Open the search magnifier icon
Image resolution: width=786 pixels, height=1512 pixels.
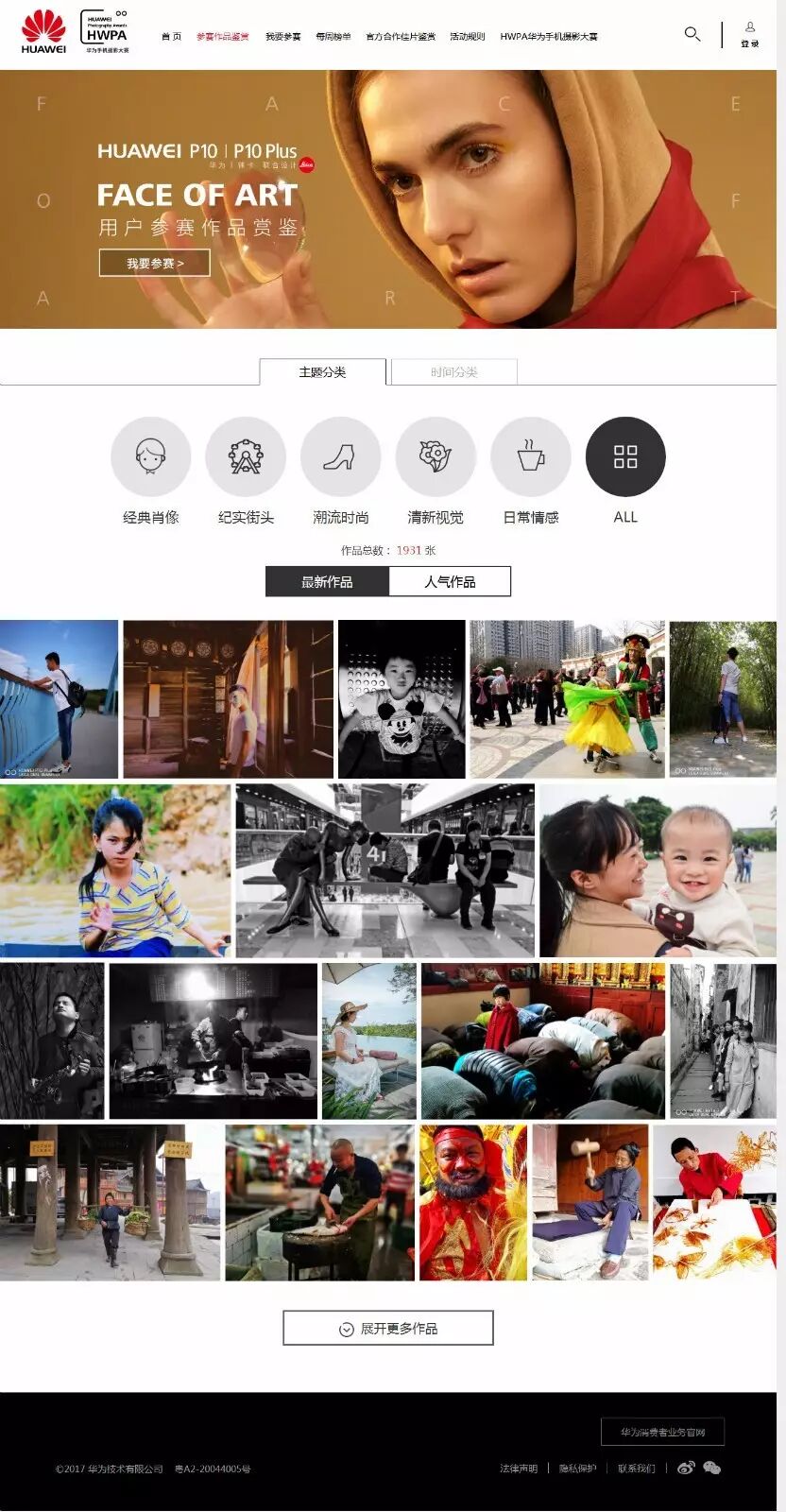point(692,34)
